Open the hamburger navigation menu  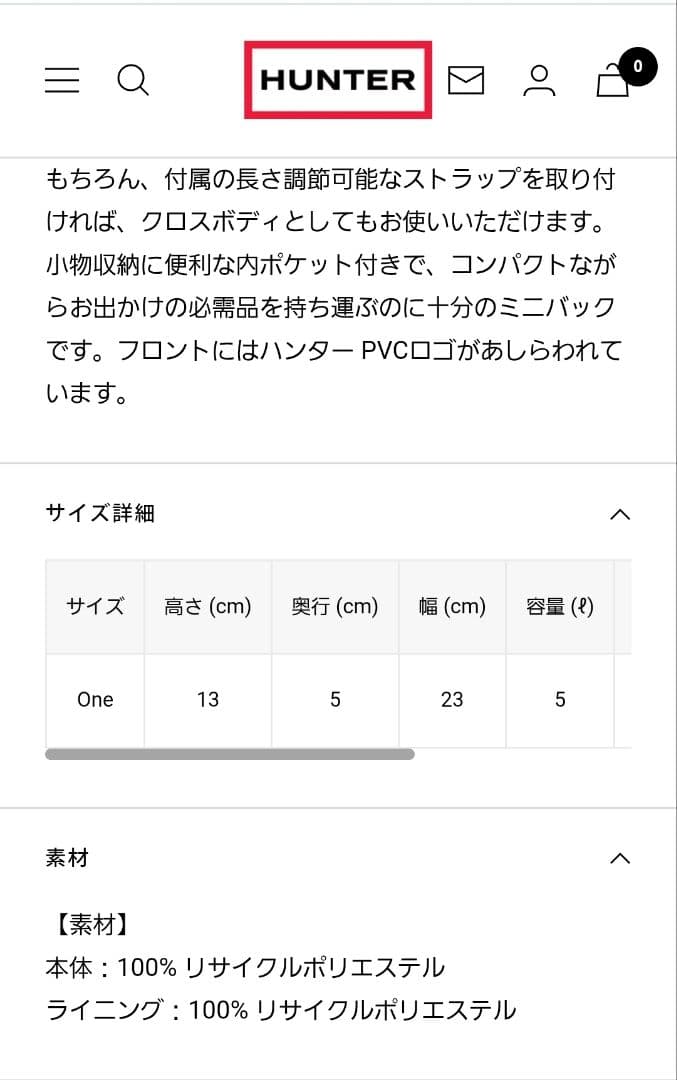point(62,80)
